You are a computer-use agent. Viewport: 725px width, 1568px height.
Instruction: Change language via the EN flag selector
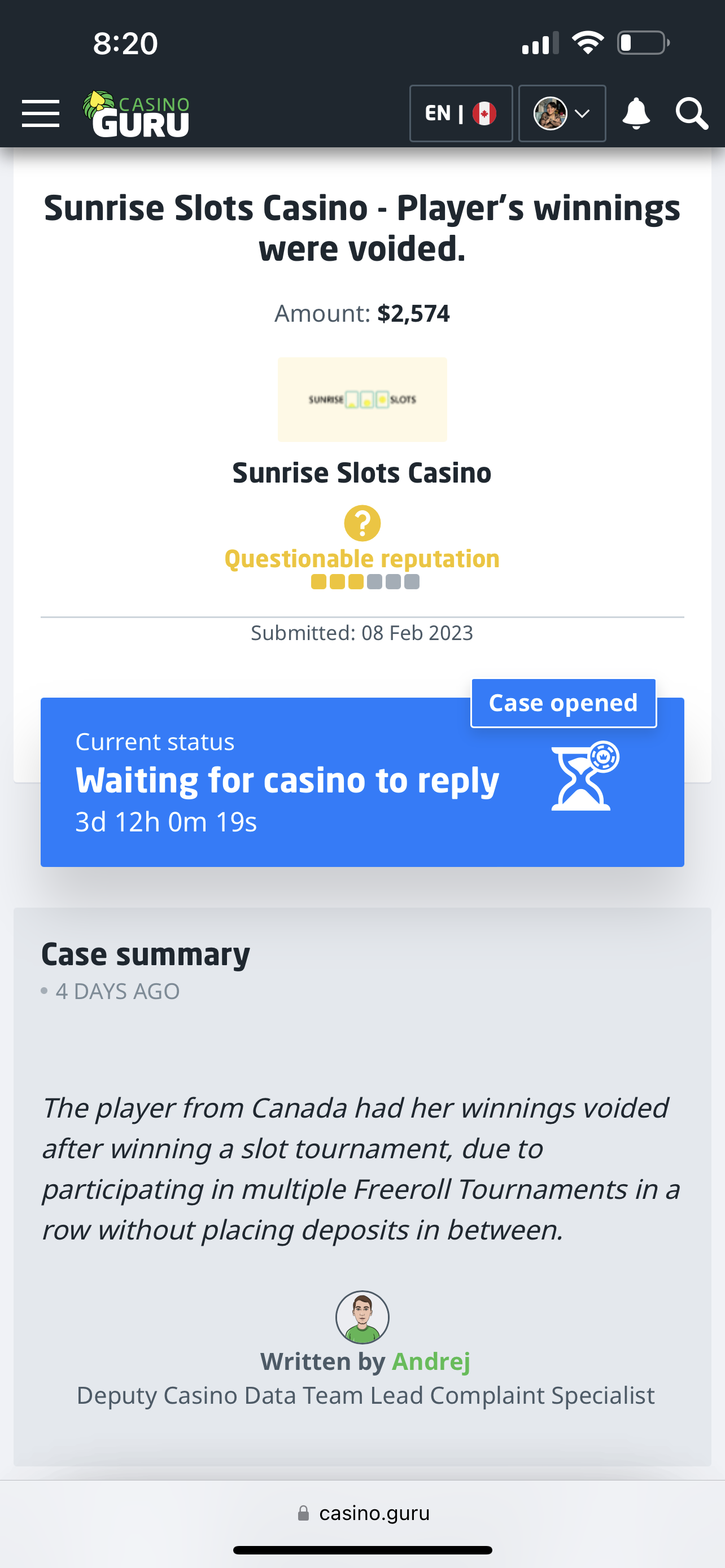461,114
